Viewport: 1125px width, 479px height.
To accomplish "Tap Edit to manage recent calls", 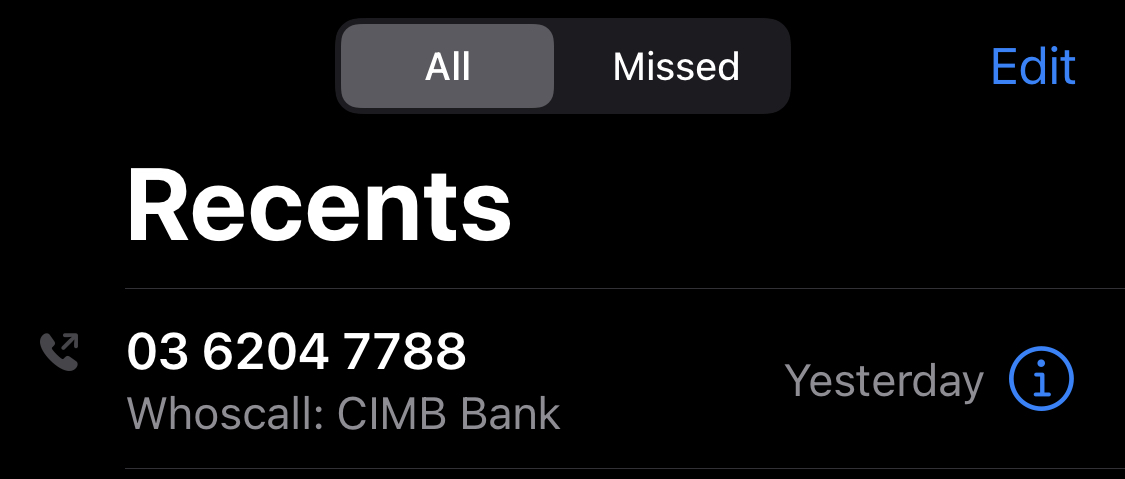I will [1032, 67].
